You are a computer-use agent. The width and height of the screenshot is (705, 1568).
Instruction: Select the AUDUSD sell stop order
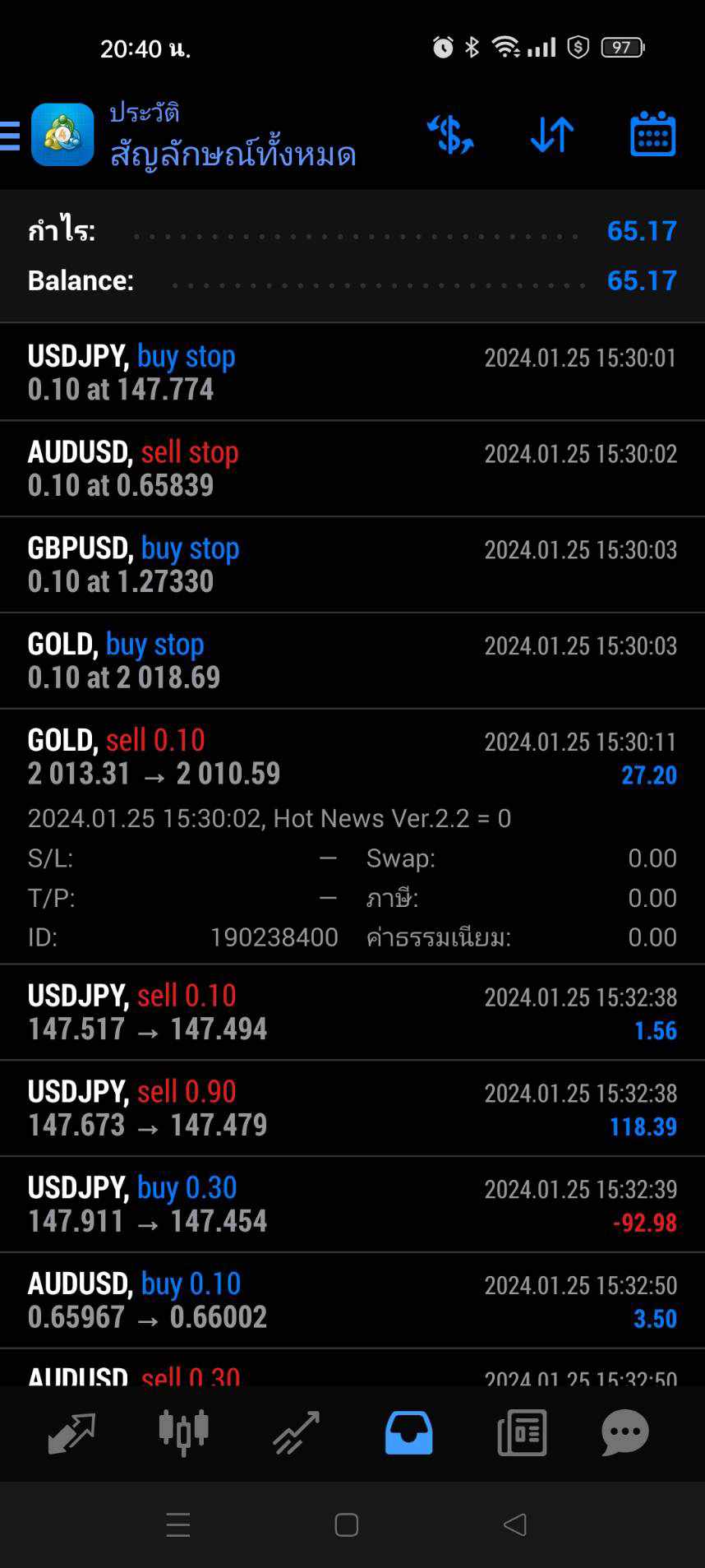352,469
